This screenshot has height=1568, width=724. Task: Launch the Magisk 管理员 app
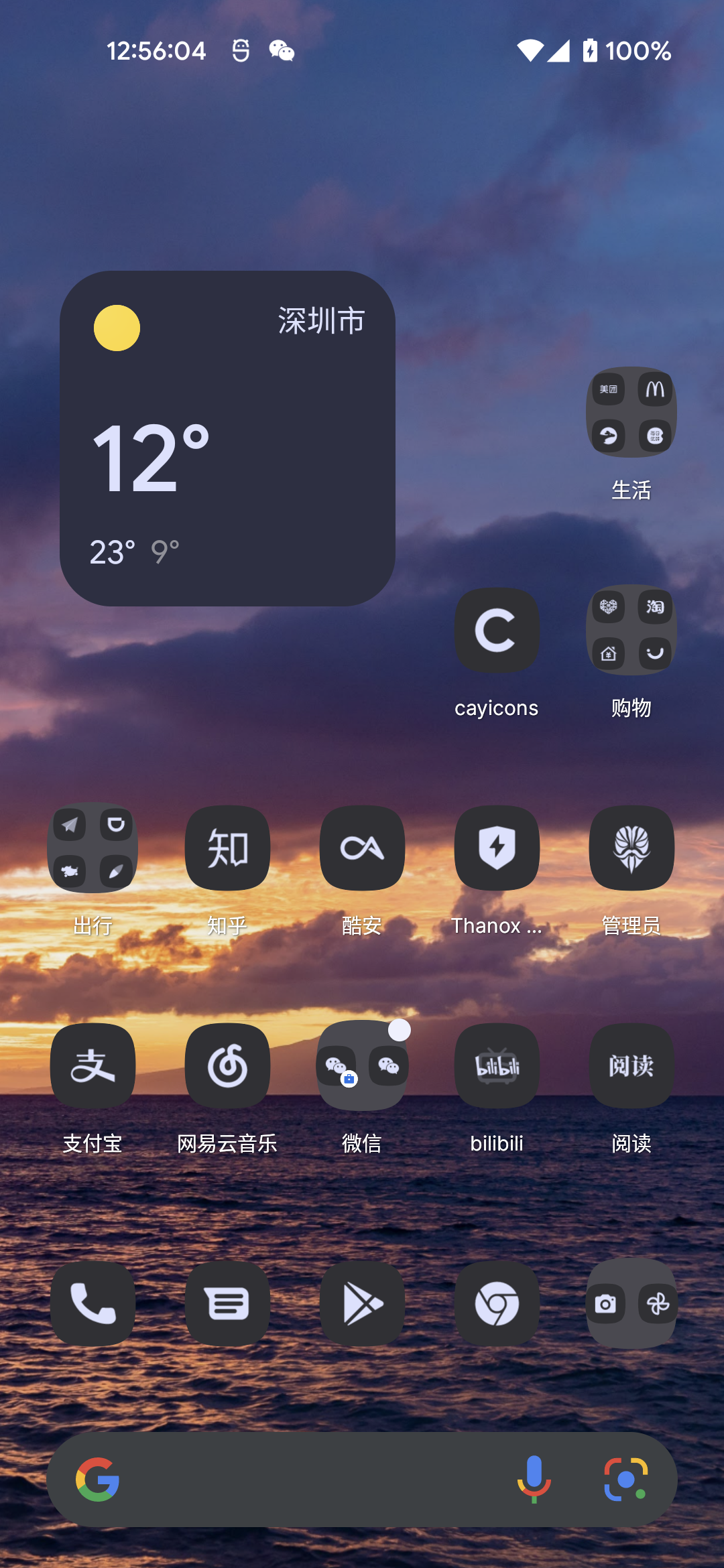click(x=631, y=848)
